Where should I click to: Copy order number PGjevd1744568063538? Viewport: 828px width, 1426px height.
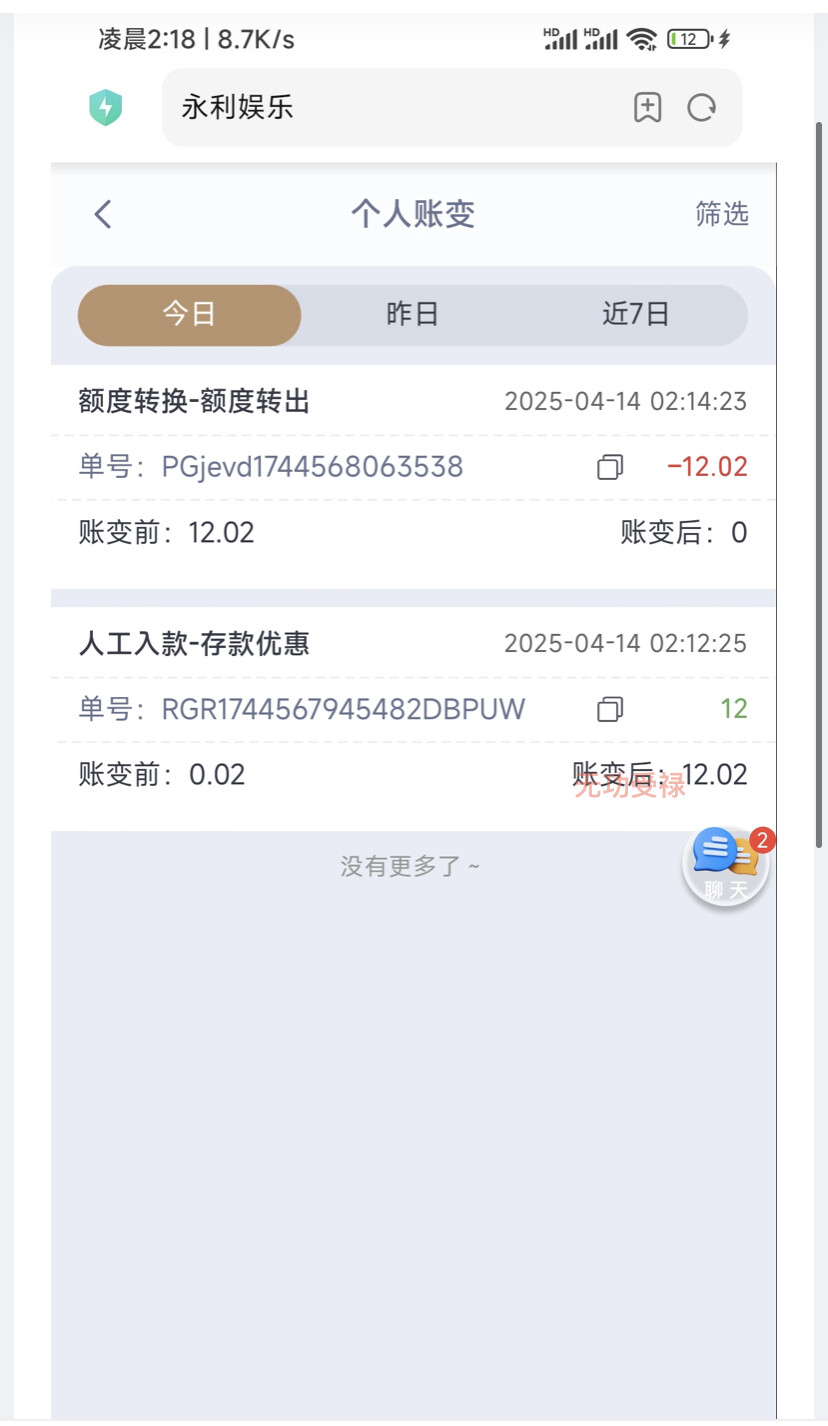tap(610, 467)
